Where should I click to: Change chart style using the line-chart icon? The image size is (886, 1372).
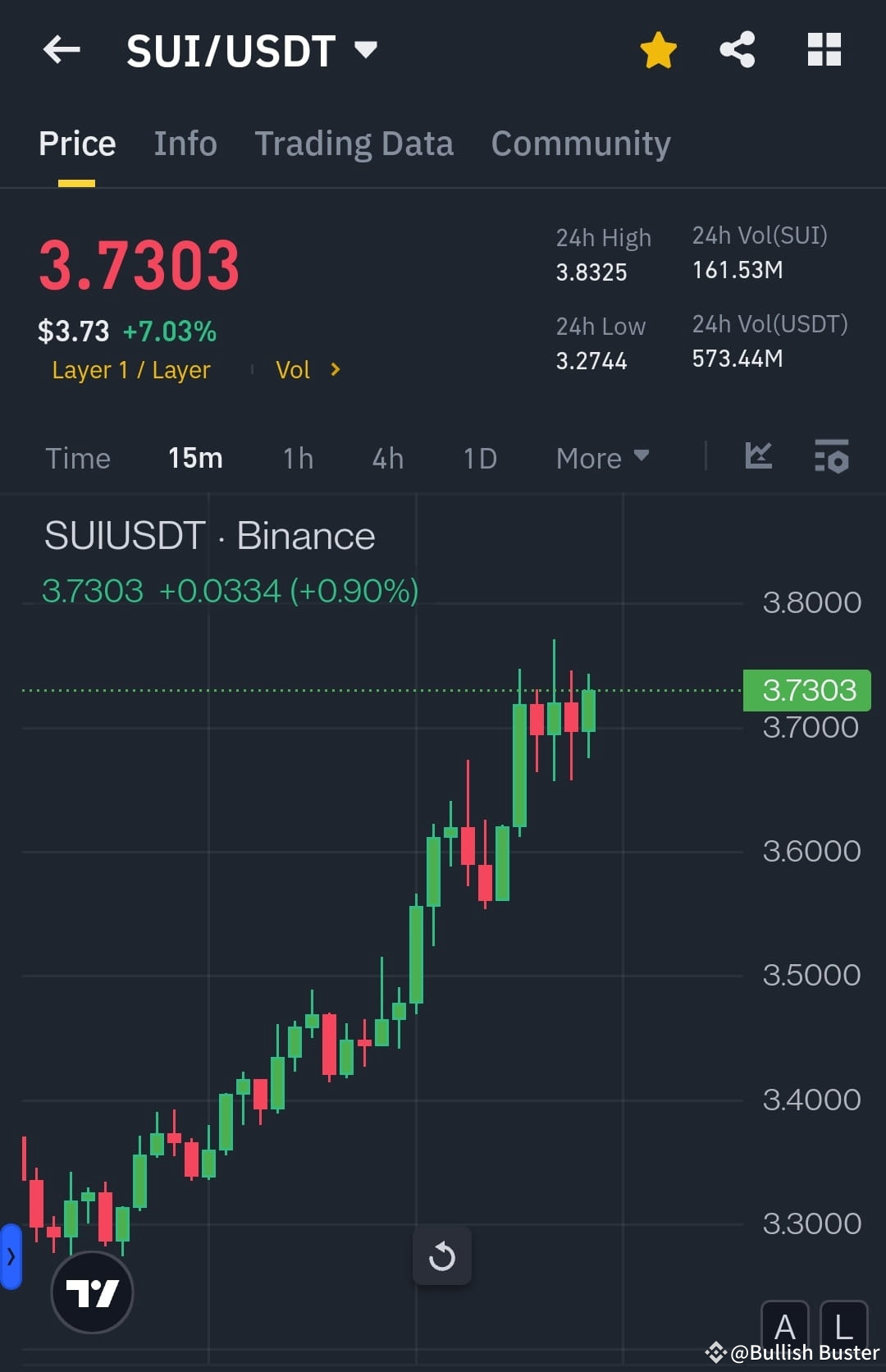click(757, 458)
